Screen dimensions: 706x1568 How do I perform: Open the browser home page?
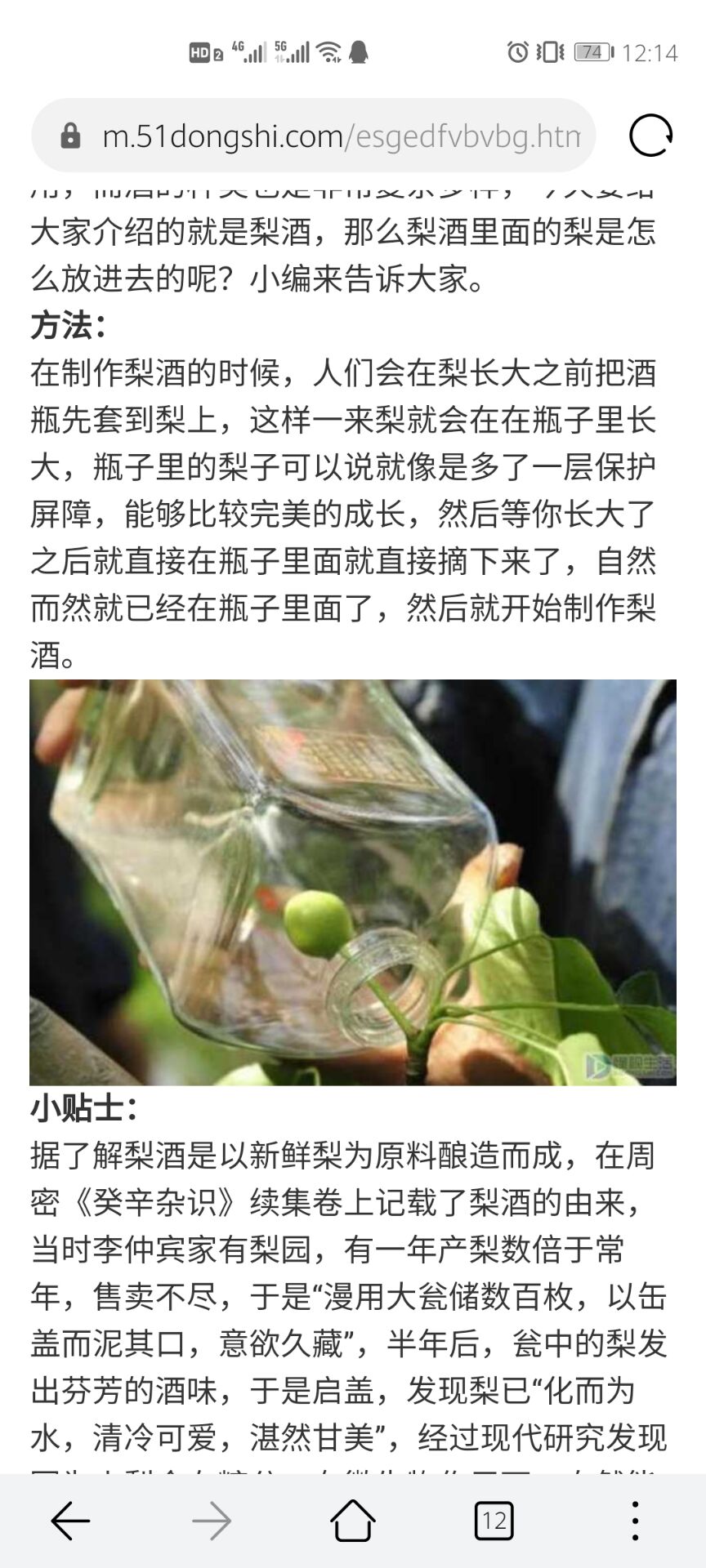(x=353, y=1521)
